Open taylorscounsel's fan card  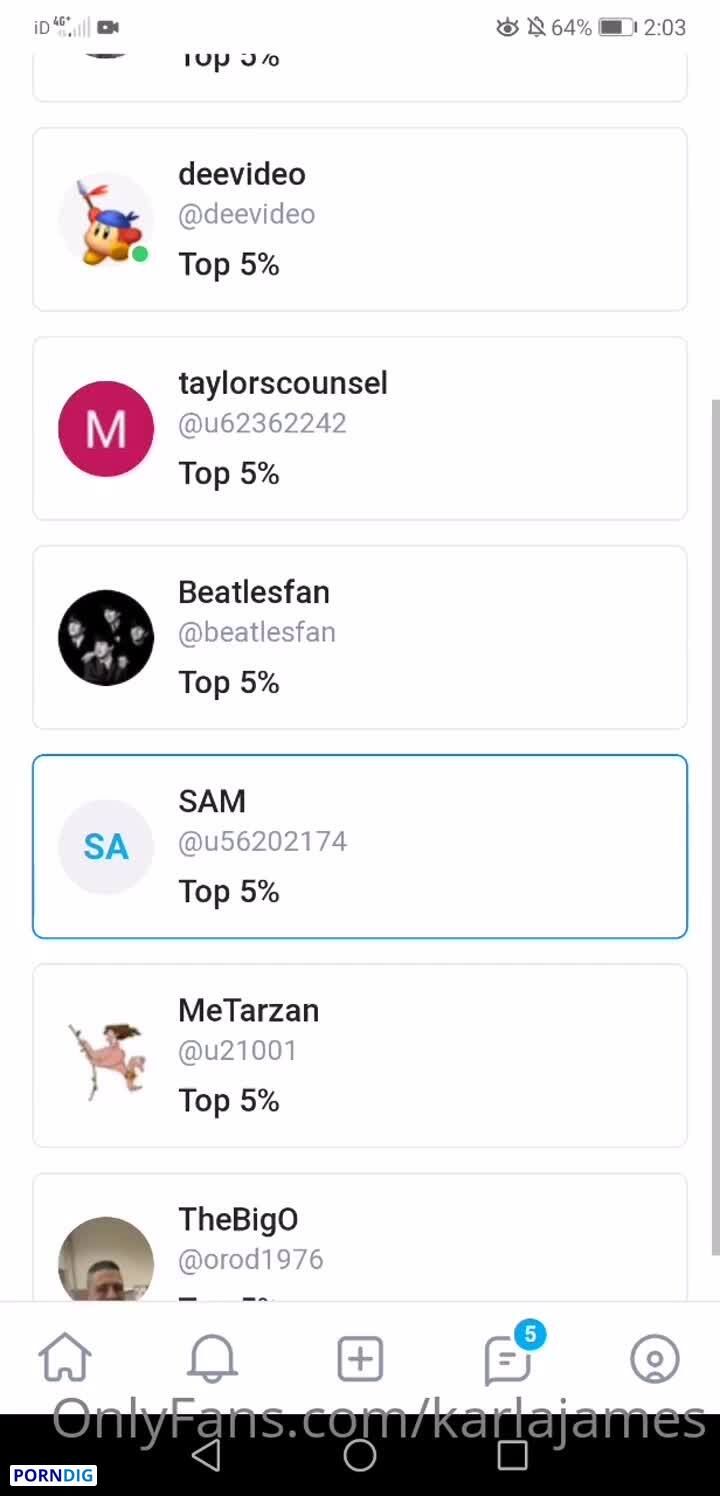tap(360, 428)
